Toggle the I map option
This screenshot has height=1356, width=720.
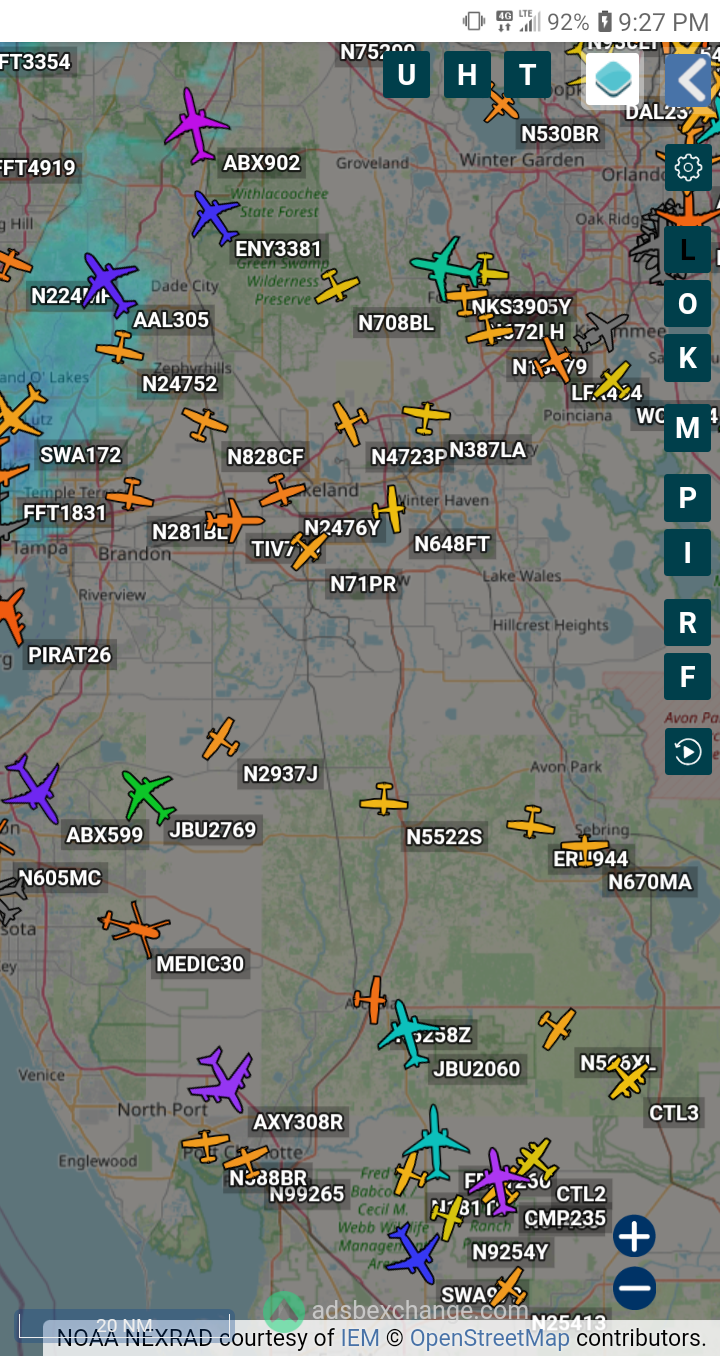688,552
